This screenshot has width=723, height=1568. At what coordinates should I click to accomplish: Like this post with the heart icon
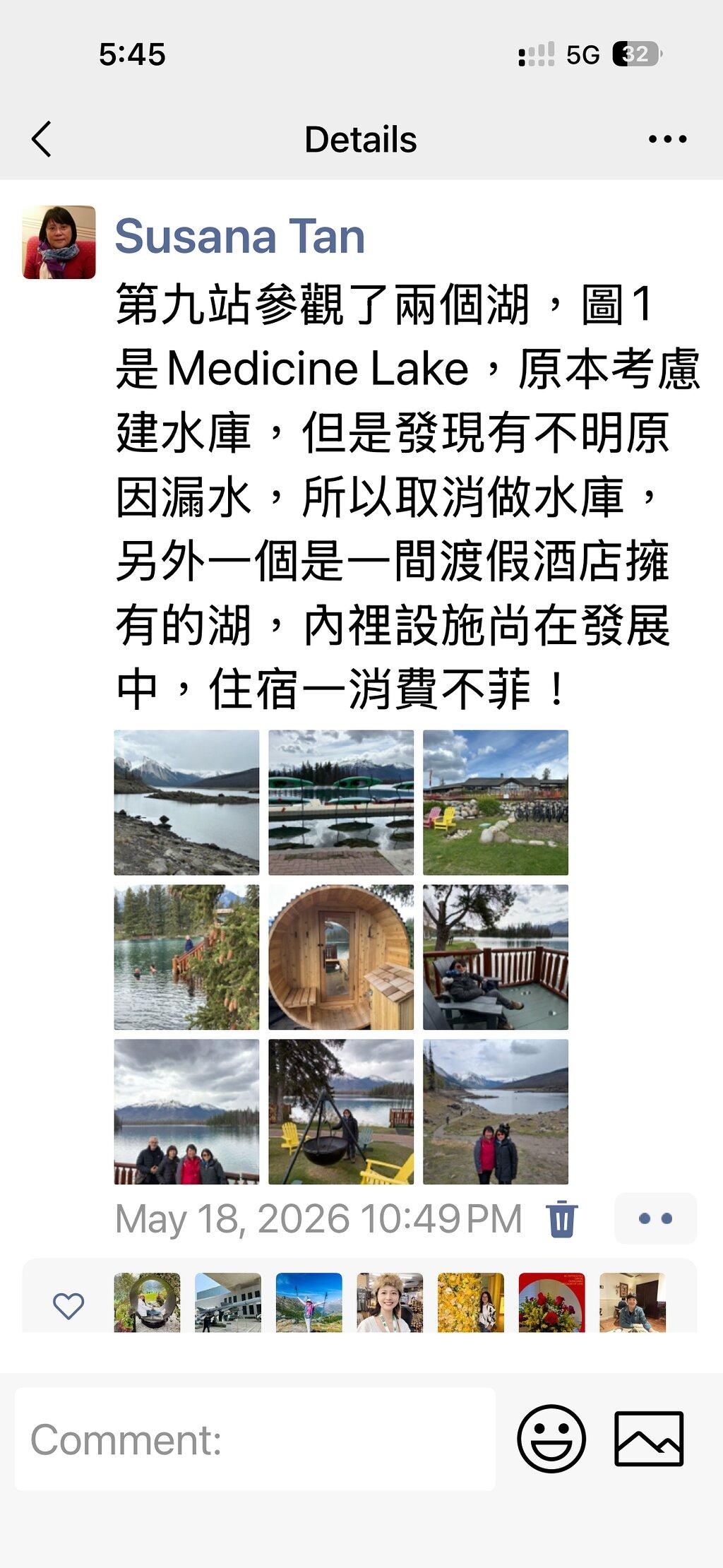68,1305
